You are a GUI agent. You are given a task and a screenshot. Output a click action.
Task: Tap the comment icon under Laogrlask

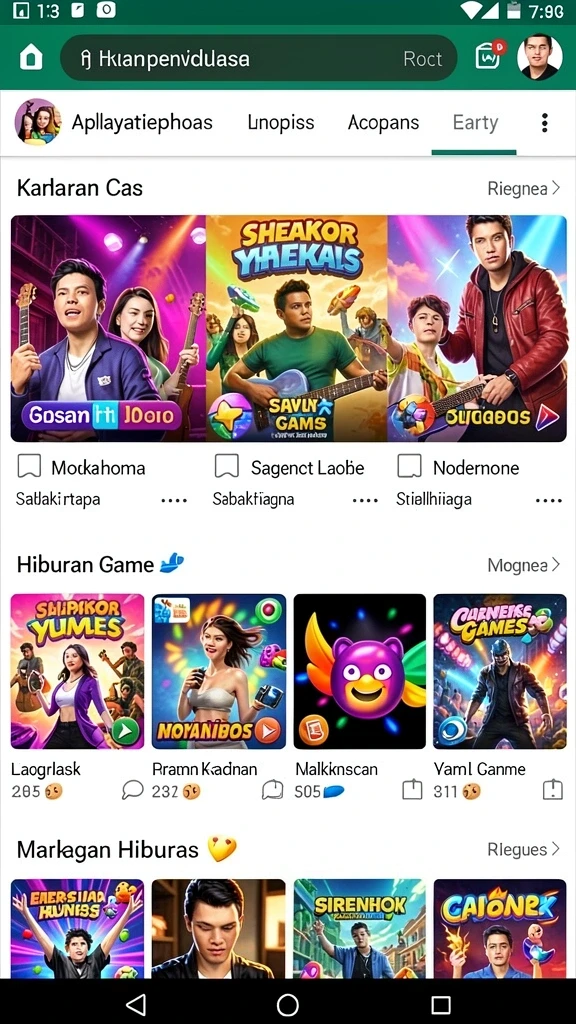[x=133, y=791]
